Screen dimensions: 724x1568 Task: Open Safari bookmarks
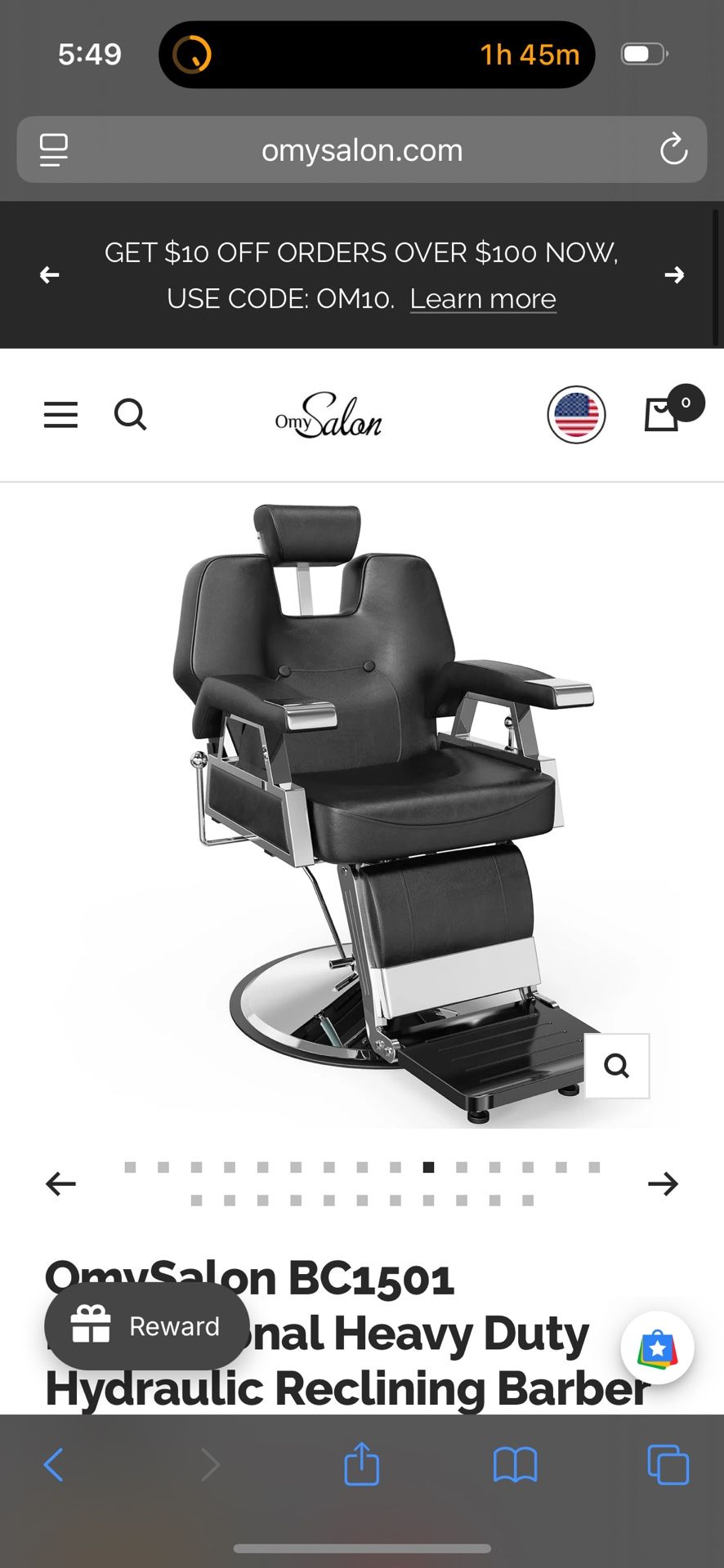click(x=515, y=1464)
